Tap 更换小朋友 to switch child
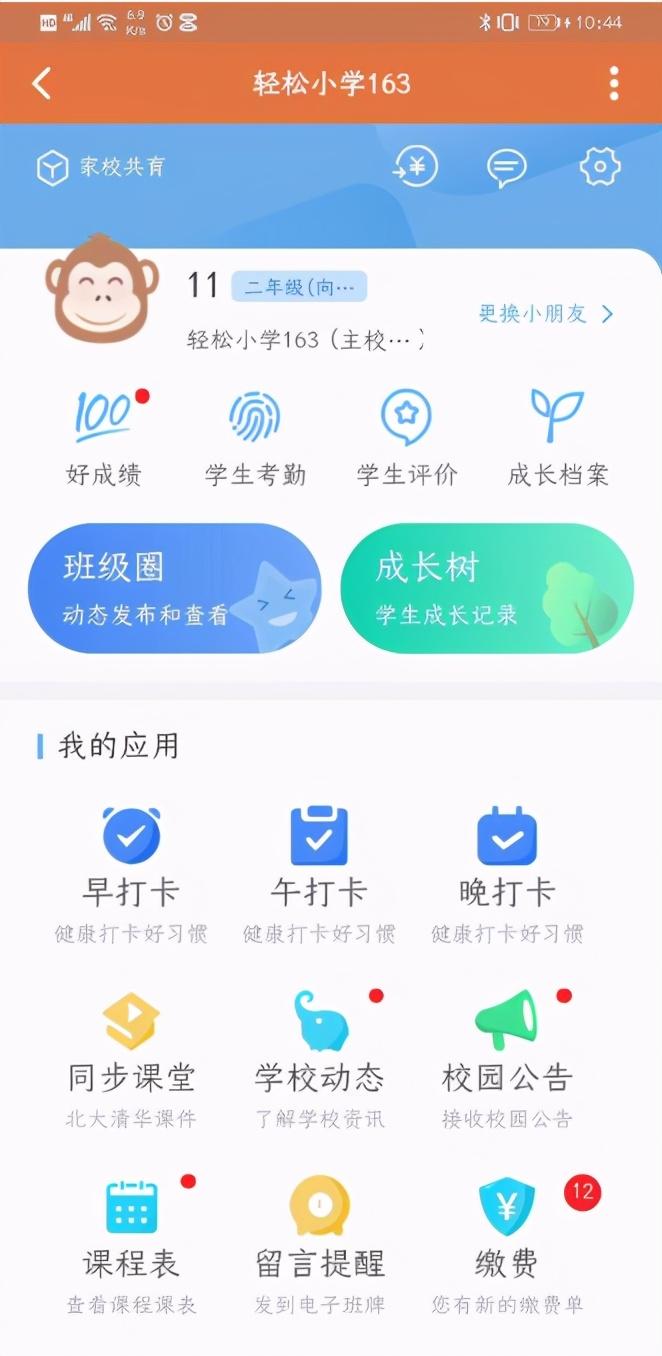This screenshot has height=1356, width=662. click(x=546, y=314)
